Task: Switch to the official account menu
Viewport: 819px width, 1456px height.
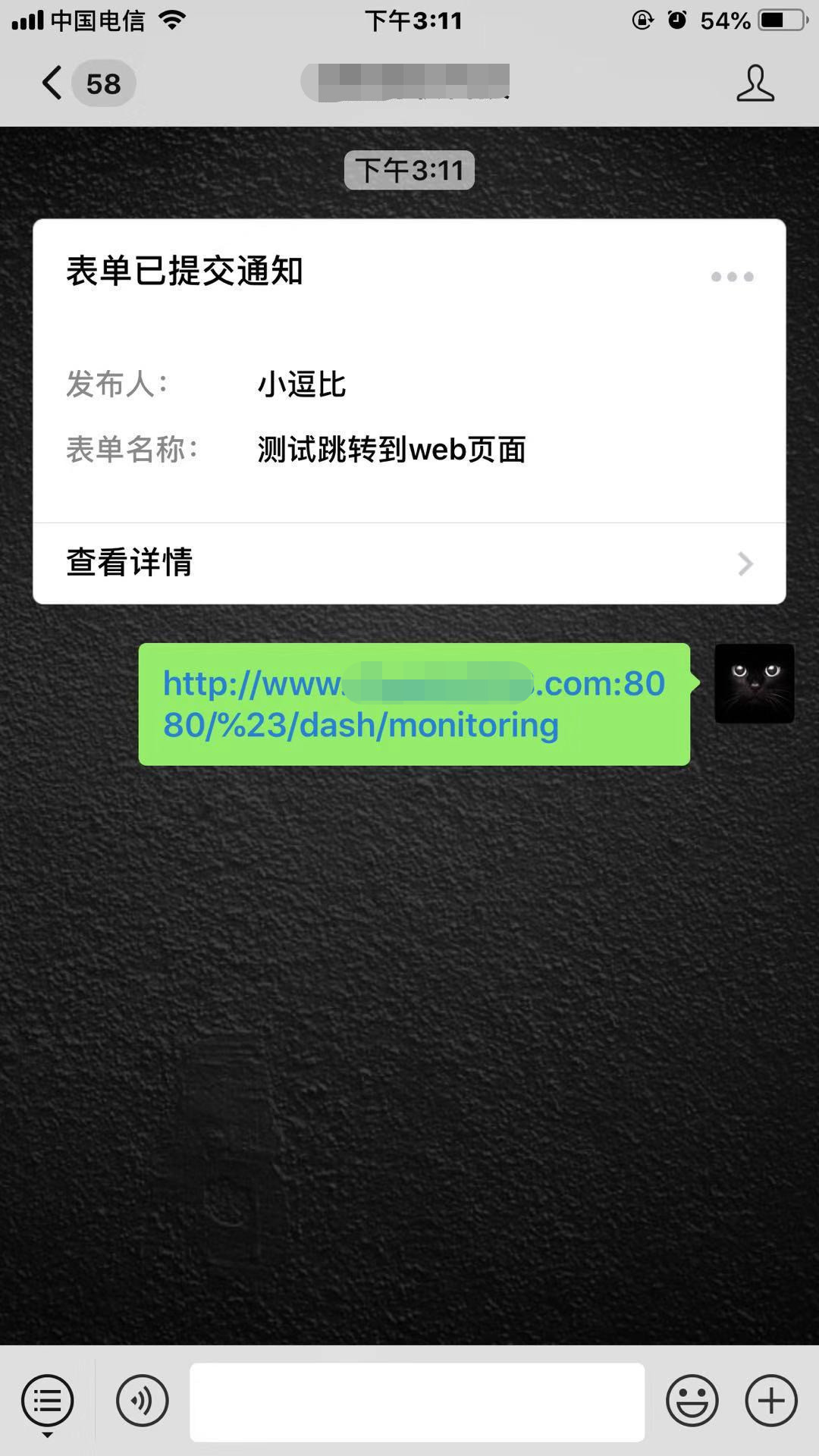Action: [x=47, y=1401]
